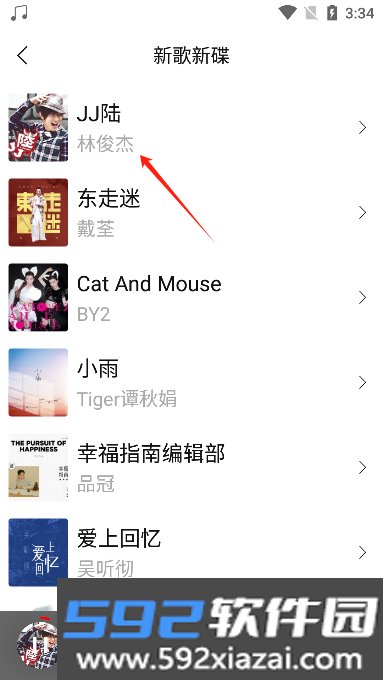Go back using the top-left arrow
The width and height of the screenshot is (383, 680).
[23, 56]
